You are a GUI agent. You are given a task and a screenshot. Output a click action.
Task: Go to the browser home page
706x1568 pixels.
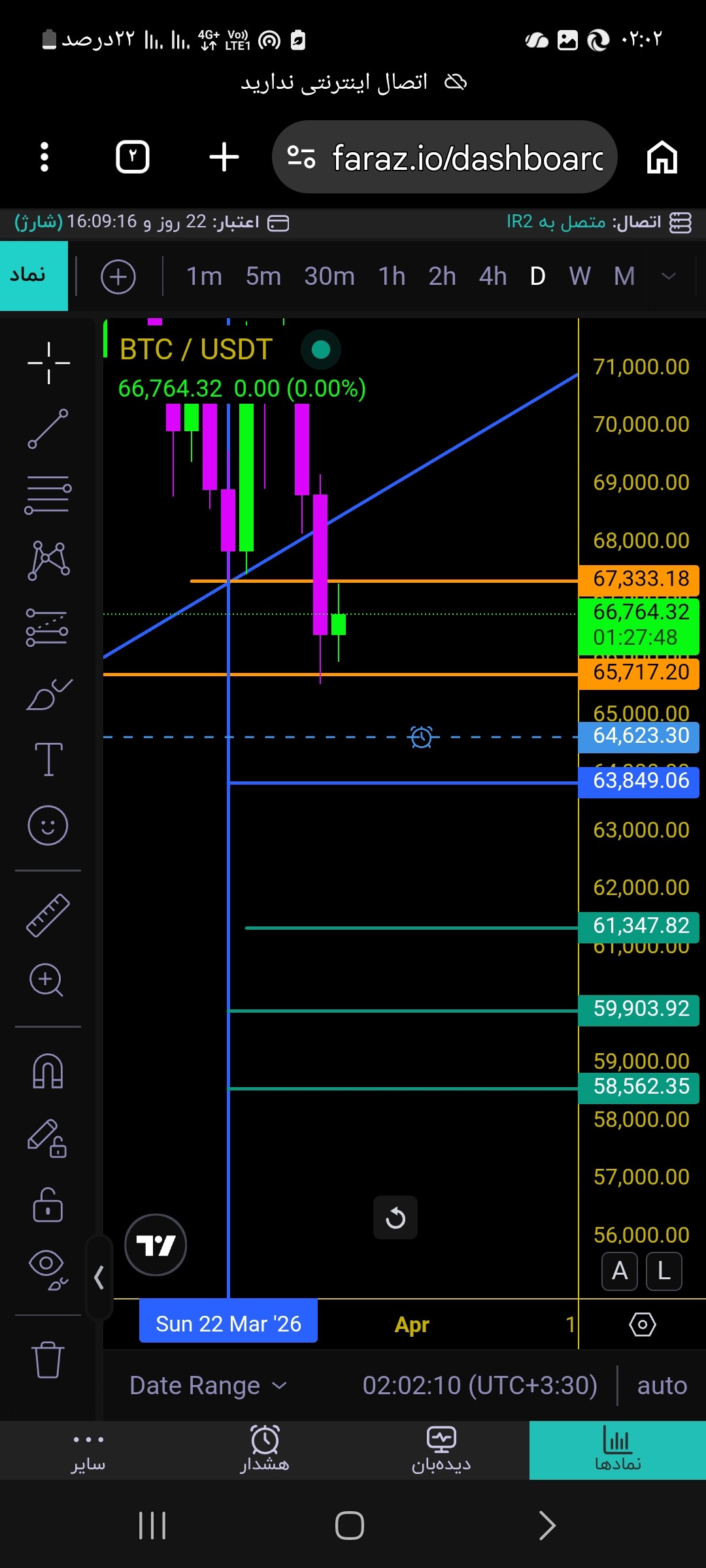click(x=662, y=157)
